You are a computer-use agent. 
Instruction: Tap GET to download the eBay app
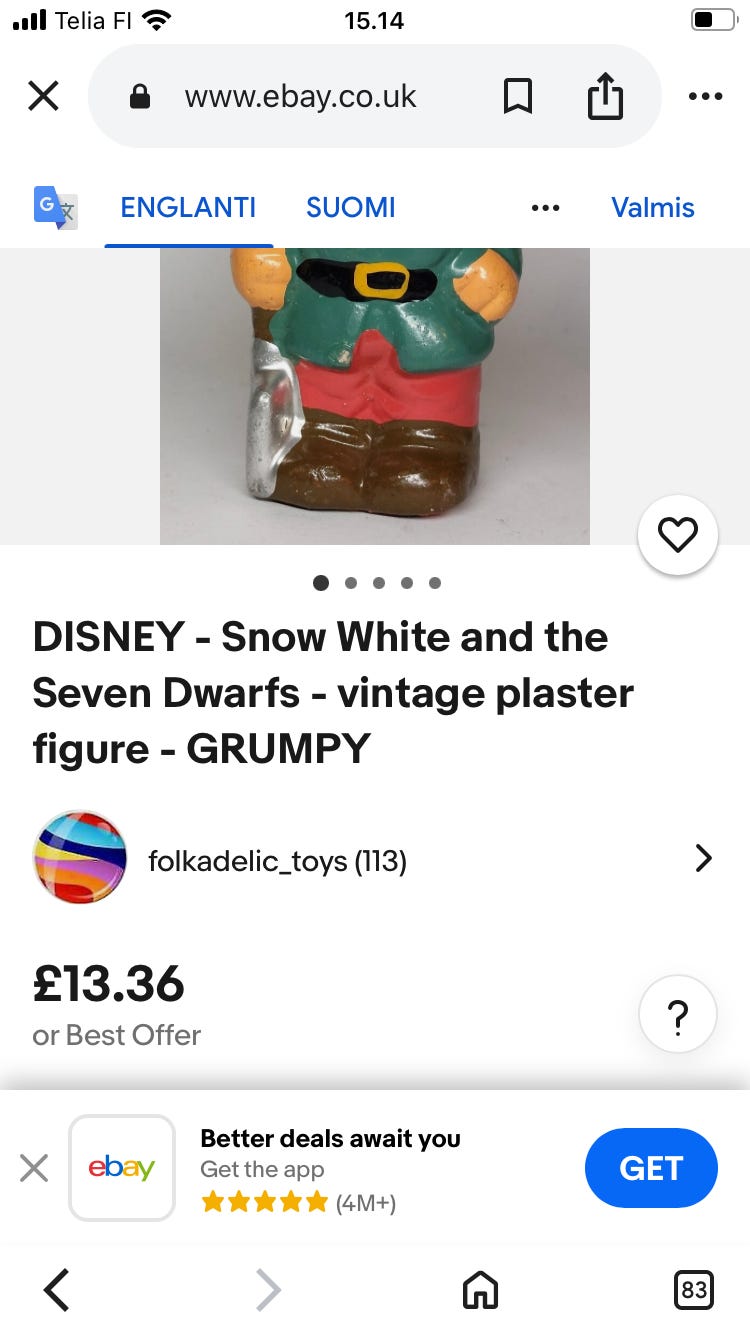[x=651, y=1168]
